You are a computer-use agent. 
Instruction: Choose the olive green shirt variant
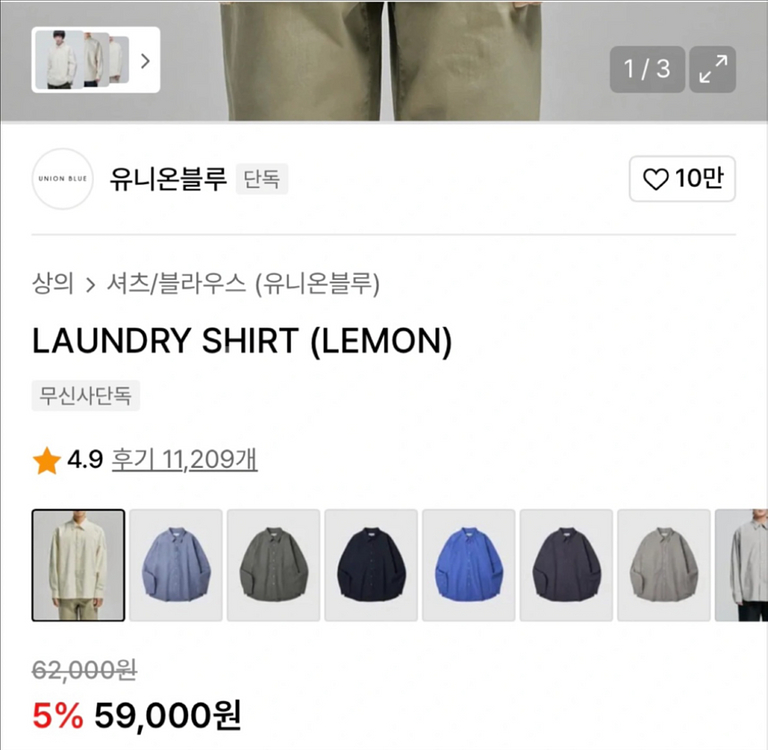coord(273,565)
